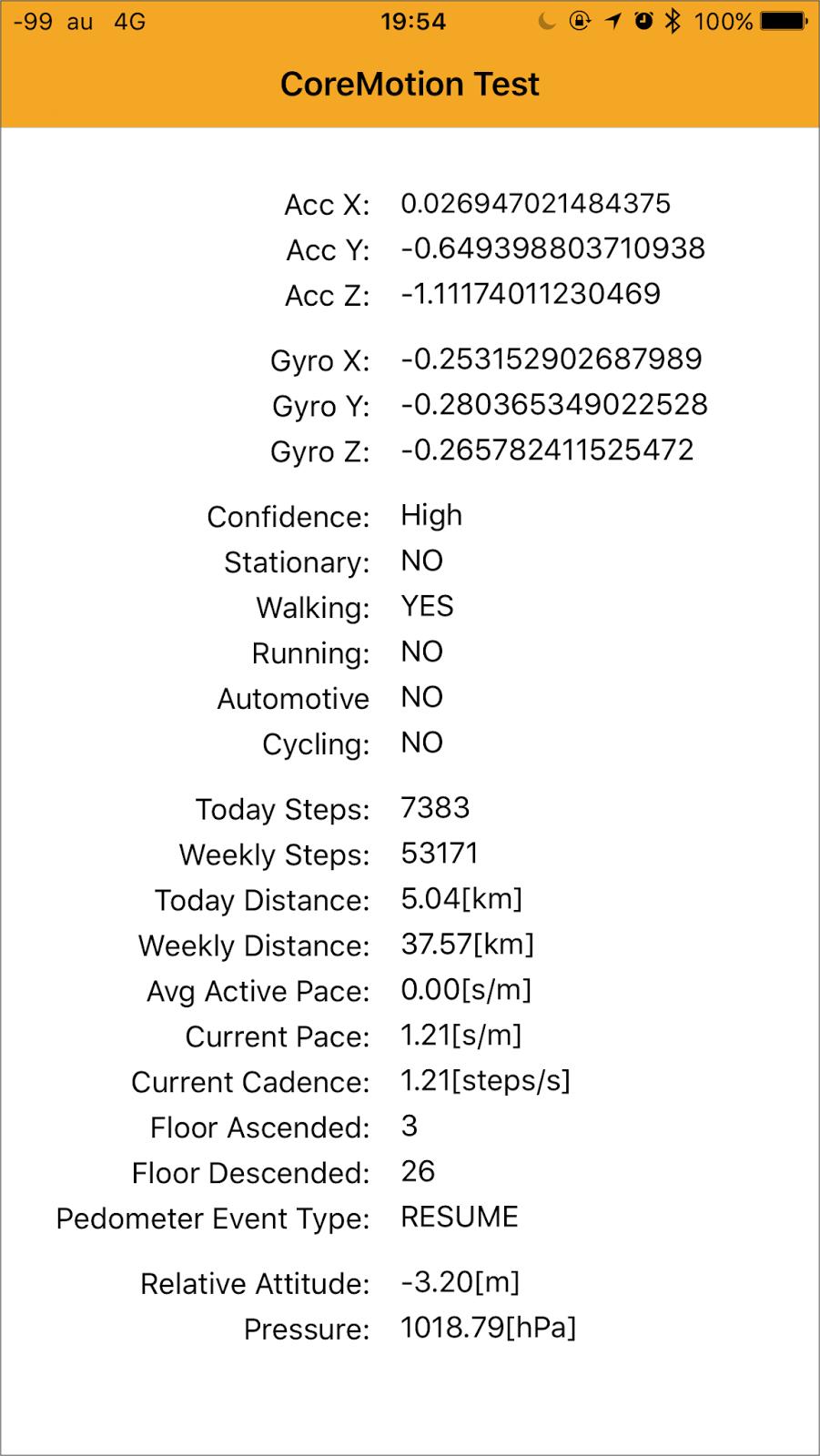
Task: Click the Do Not Disturb moon icon
Action: point(547,20)
